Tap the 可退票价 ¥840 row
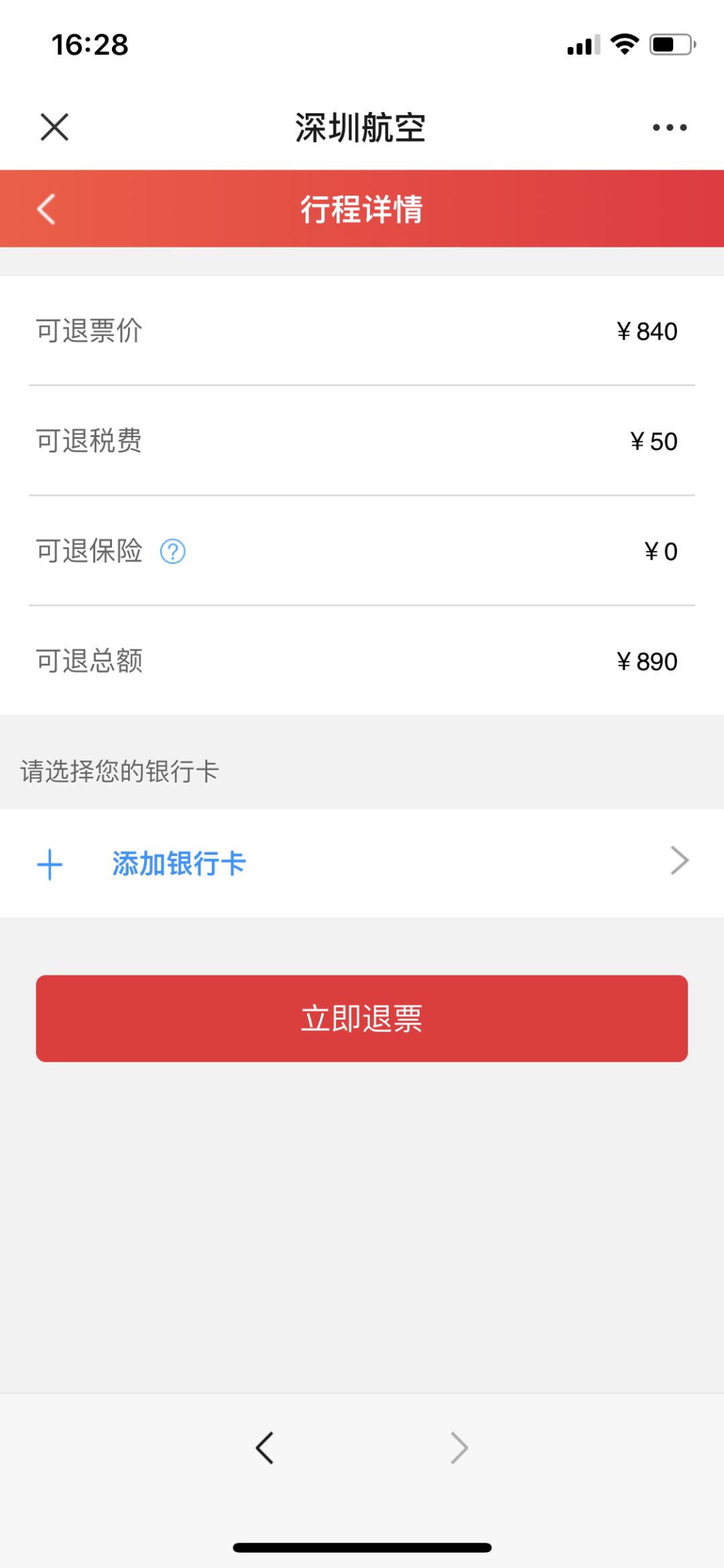 362,331
